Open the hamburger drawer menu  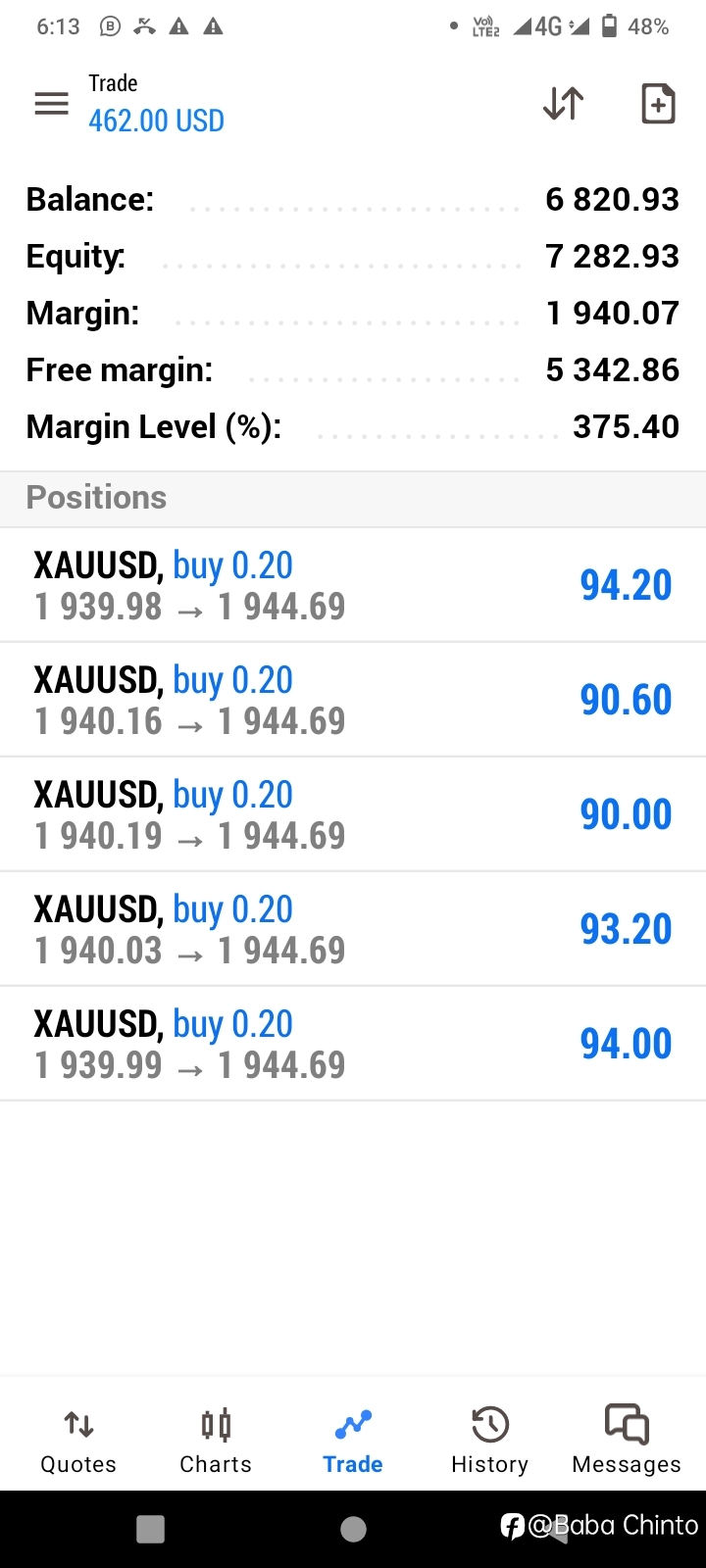click(x=51, y=103)
